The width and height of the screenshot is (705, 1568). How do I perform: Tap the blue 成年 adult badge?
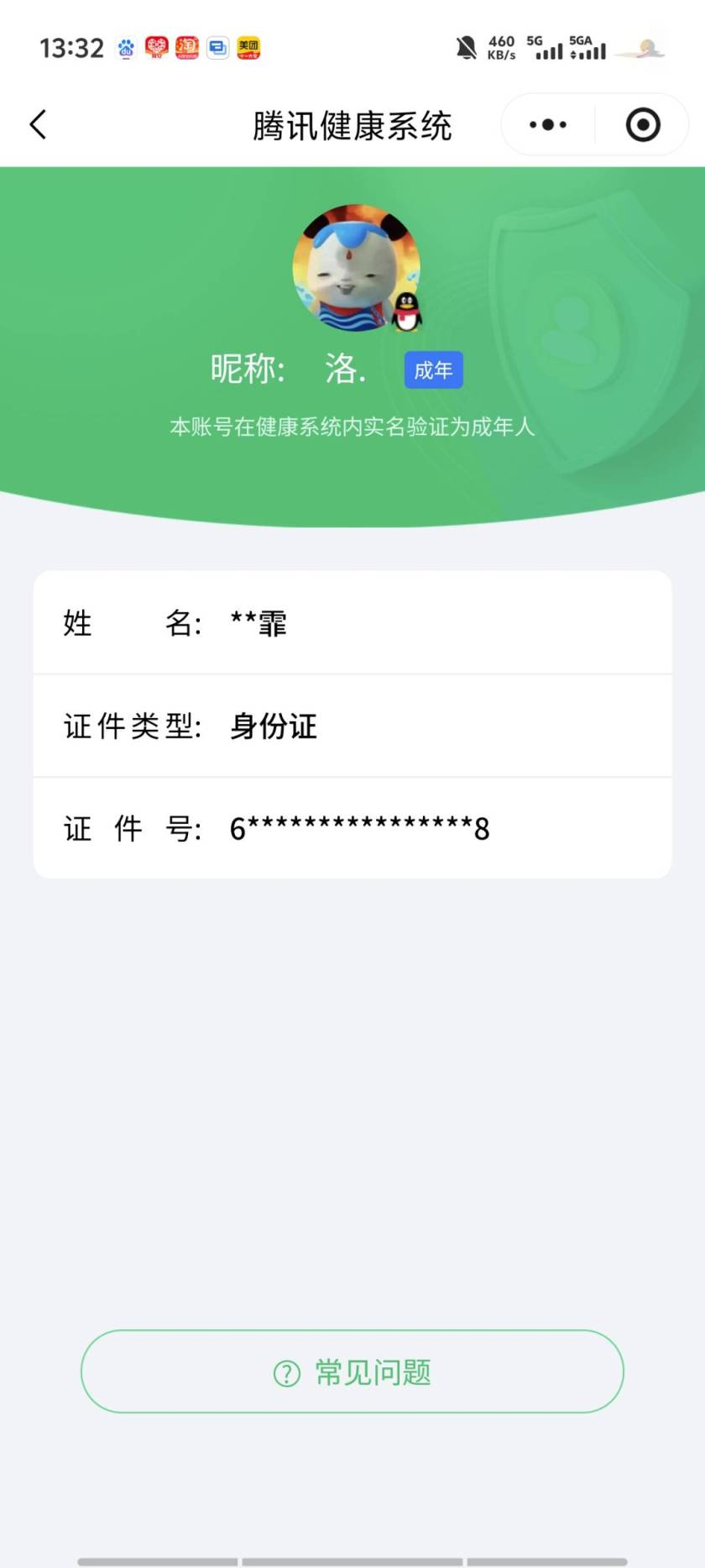point(433,370)
